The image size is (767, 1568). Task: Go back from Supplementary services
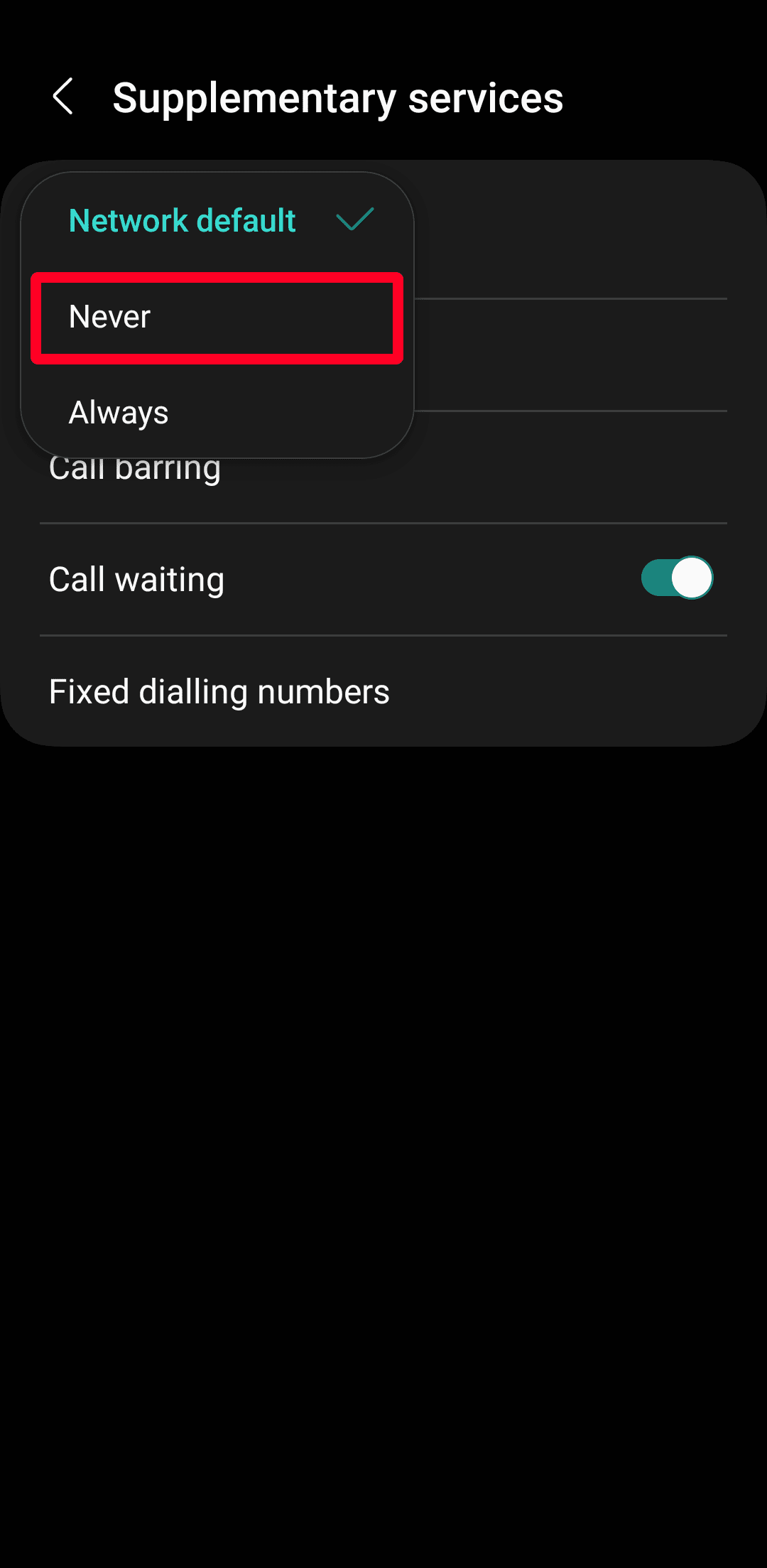point(63,97)
